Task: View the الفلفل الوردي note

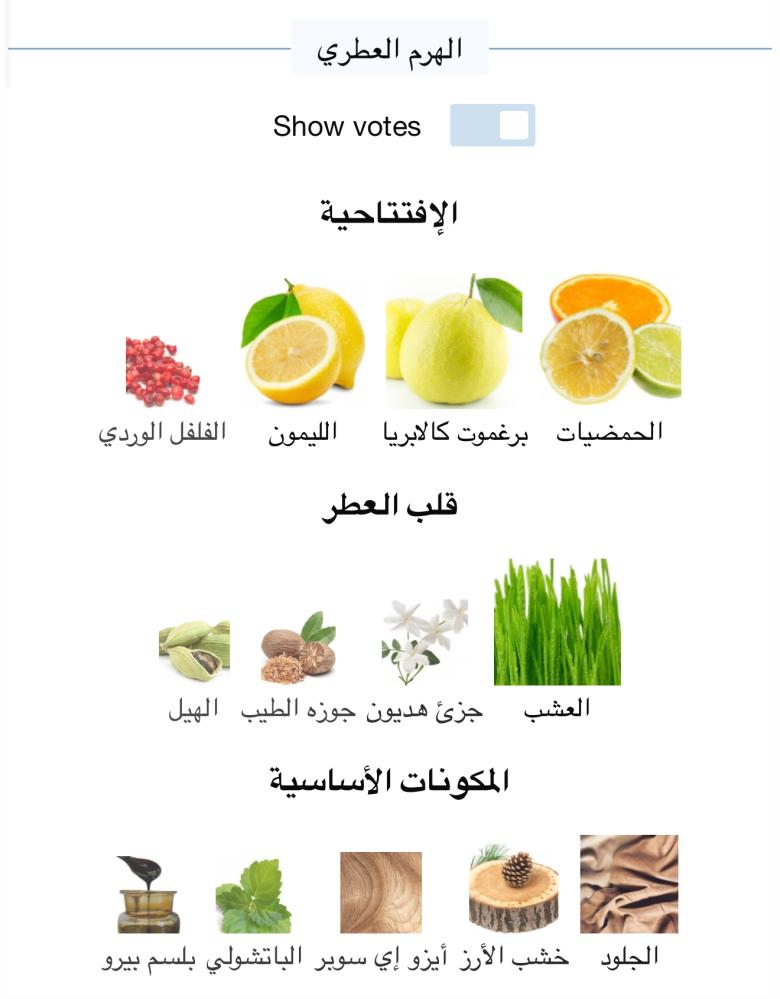Action: (x=162, y=372)
